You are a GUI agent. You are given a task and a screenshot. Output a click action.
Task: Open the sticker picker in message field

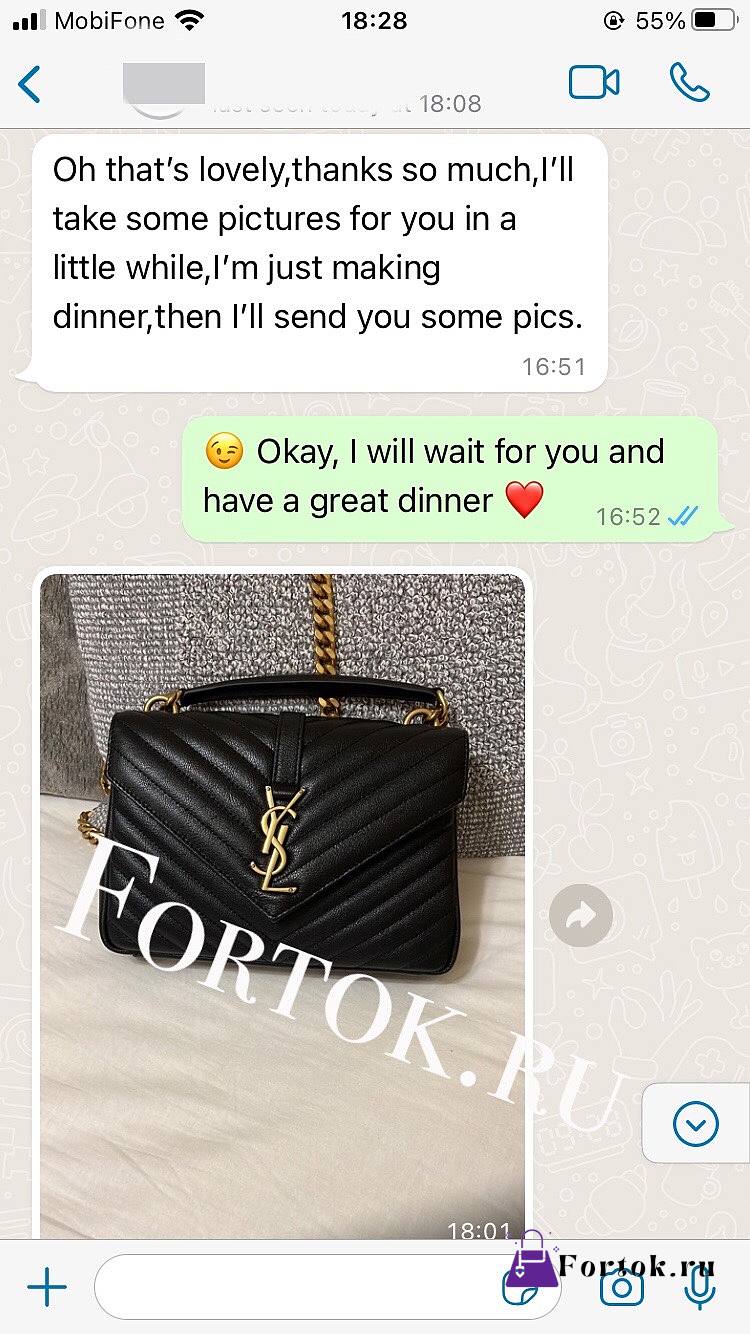pyautogui.click(x=519, y=1290)
